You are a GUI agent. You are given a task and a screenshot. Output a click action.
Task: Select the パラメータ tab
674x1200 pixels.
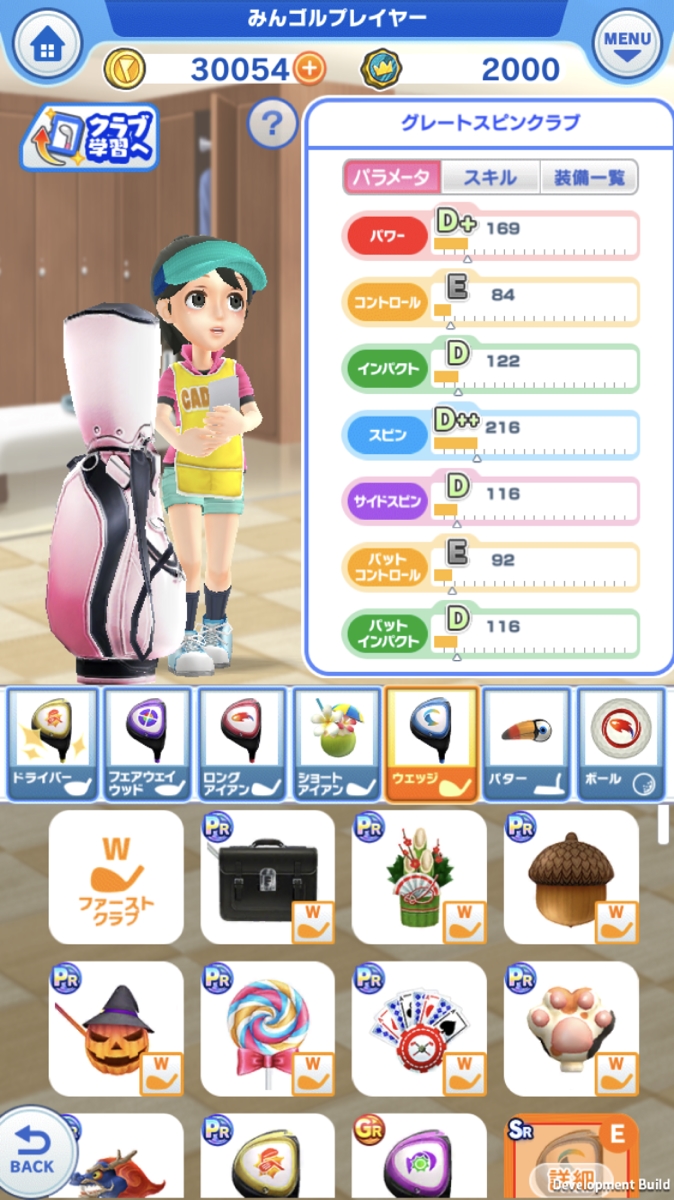click(x=392, y=178)
